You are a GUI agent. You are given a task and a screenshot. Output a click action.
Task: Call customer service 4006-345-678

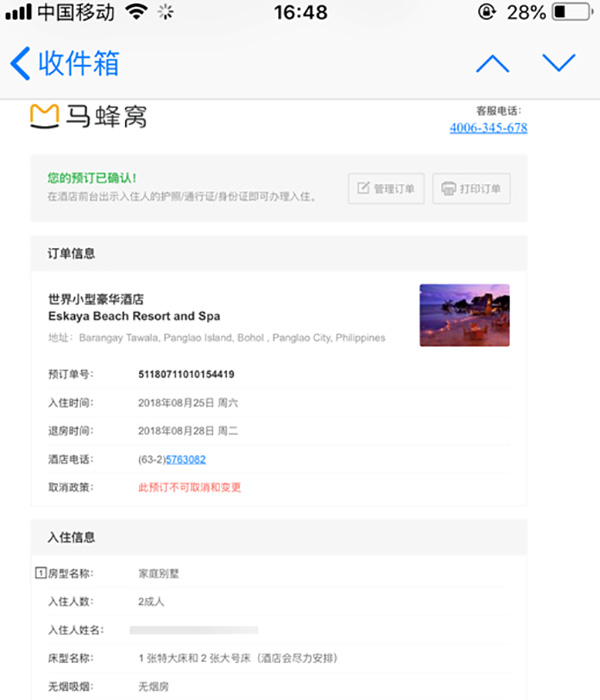(488, 128)
